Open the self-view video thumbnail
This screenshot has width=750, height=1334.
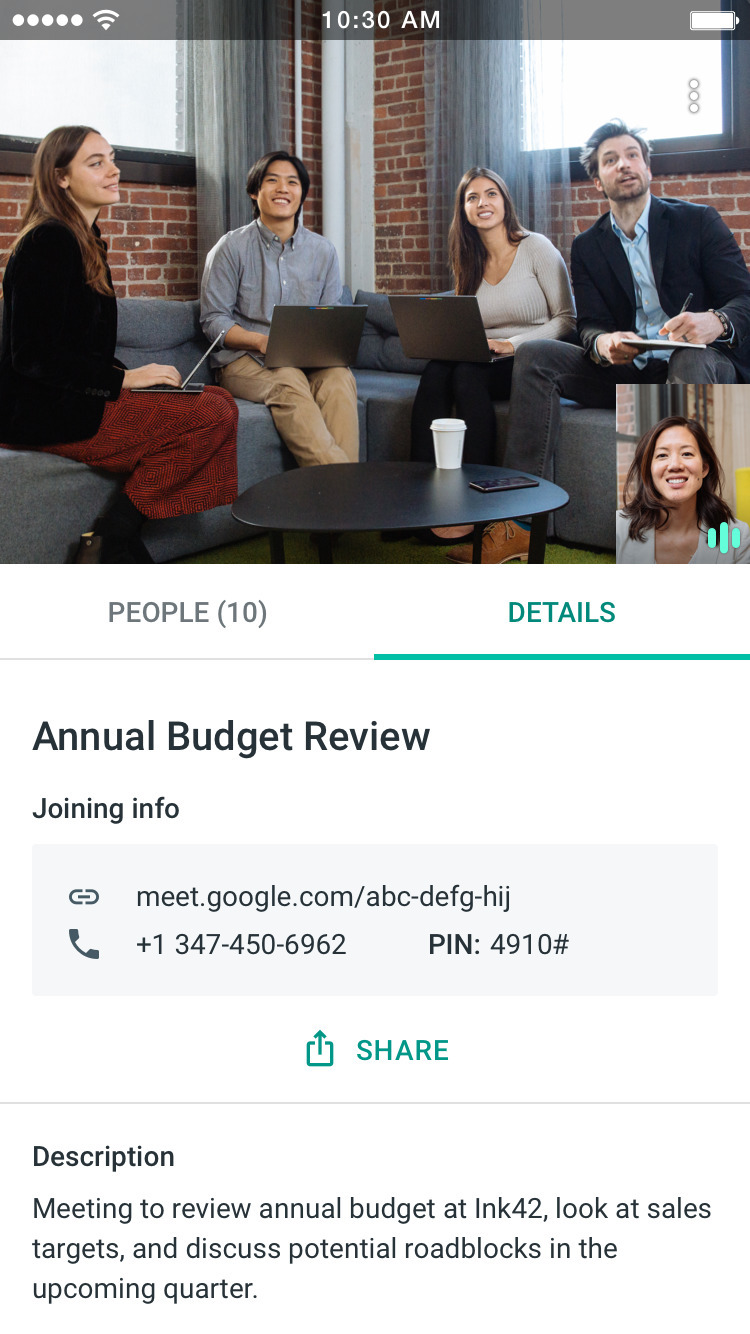(x=683, y=474)
